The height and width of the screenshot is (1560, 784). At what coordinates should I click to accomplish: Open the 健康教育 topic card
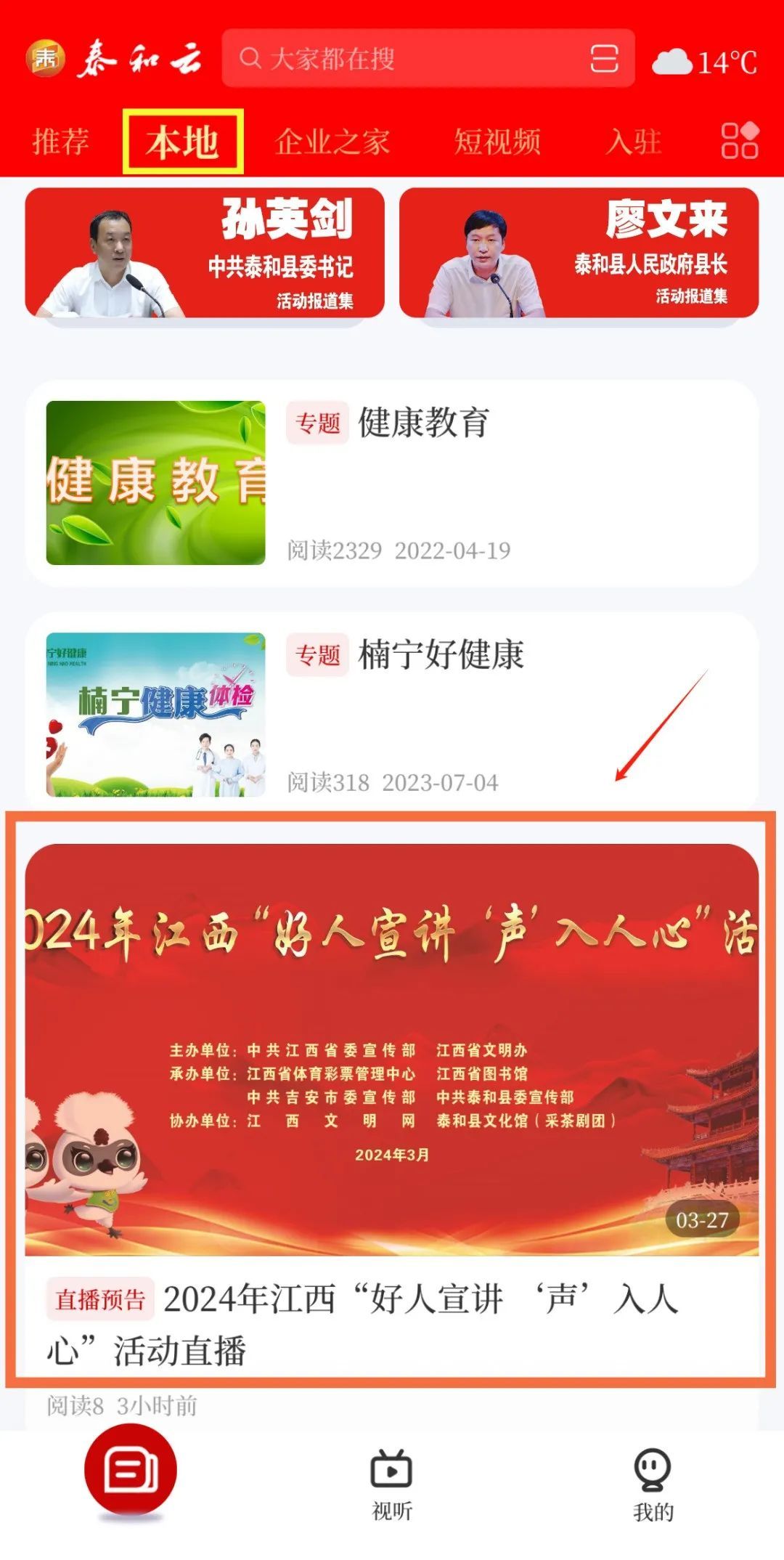pos(392,483)
